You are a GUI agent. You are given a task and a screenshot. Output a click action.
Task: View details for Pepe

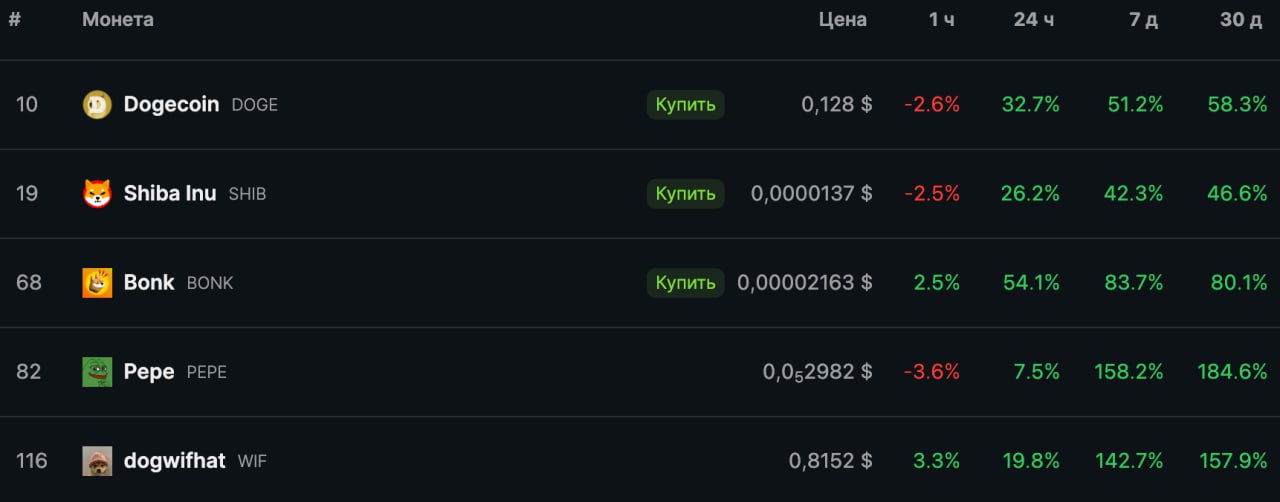pos(148,372)
